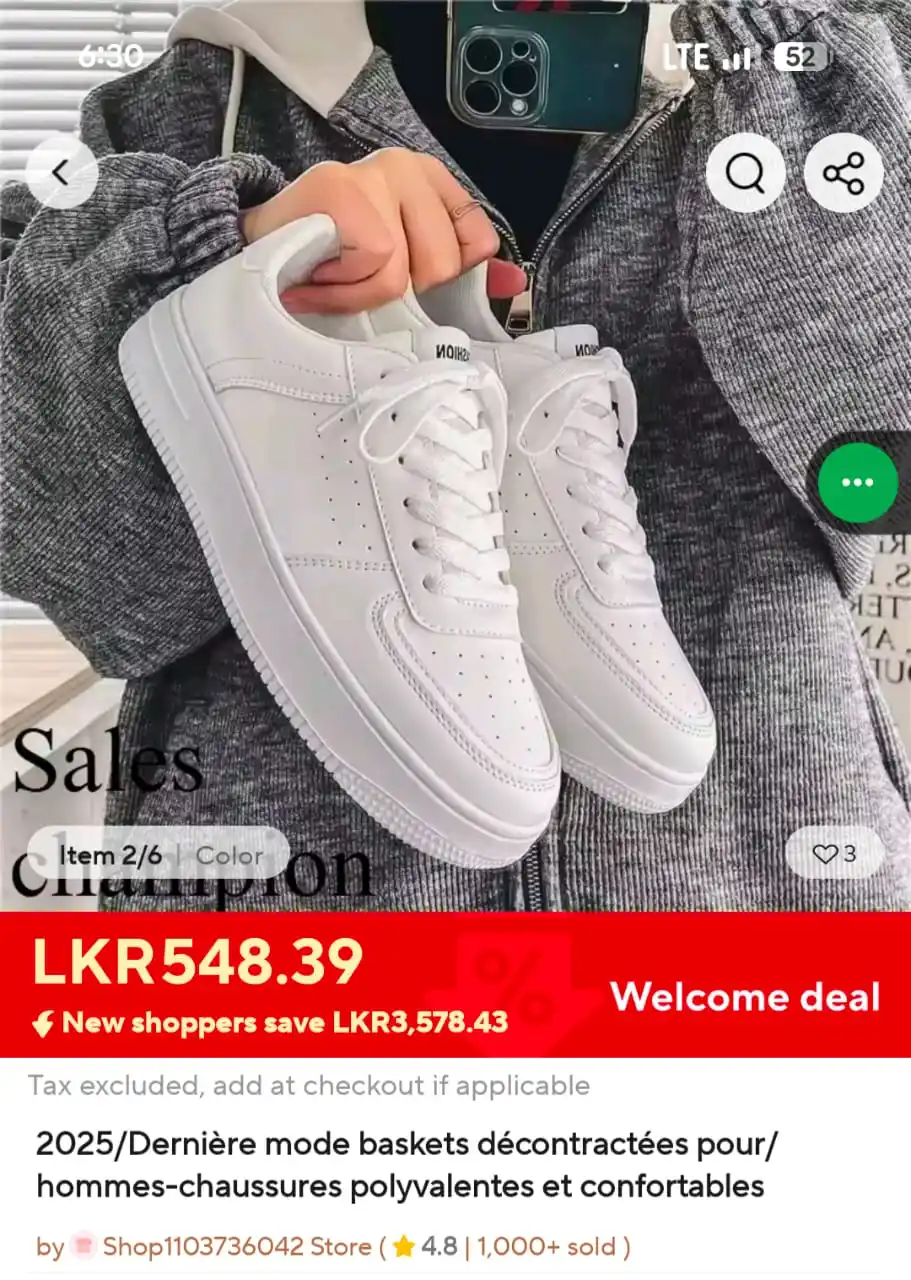911x1280 pixels.
Task: Tap the back arrow to return
Action: pyautogui.click(x=62, y=172)
